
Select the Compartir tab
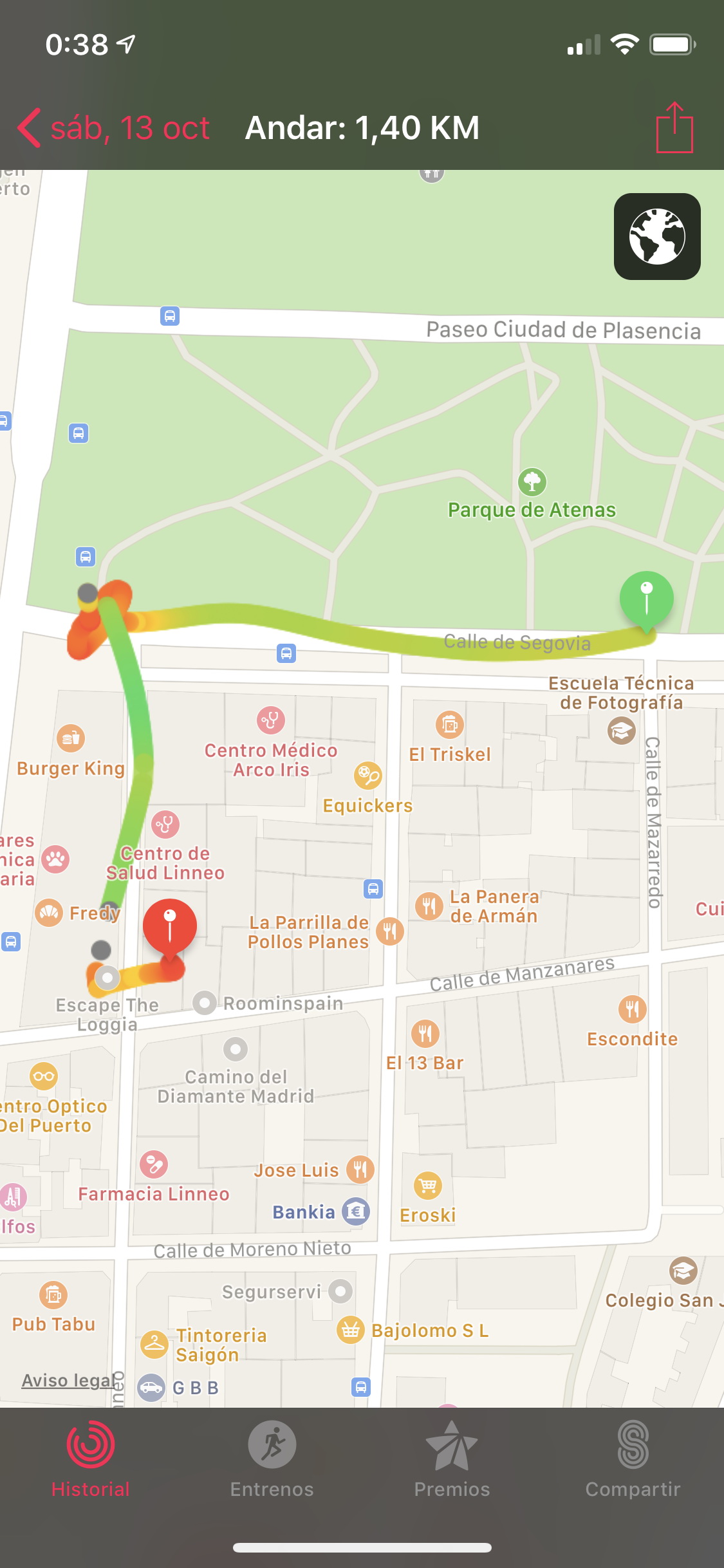(633, 1459)
